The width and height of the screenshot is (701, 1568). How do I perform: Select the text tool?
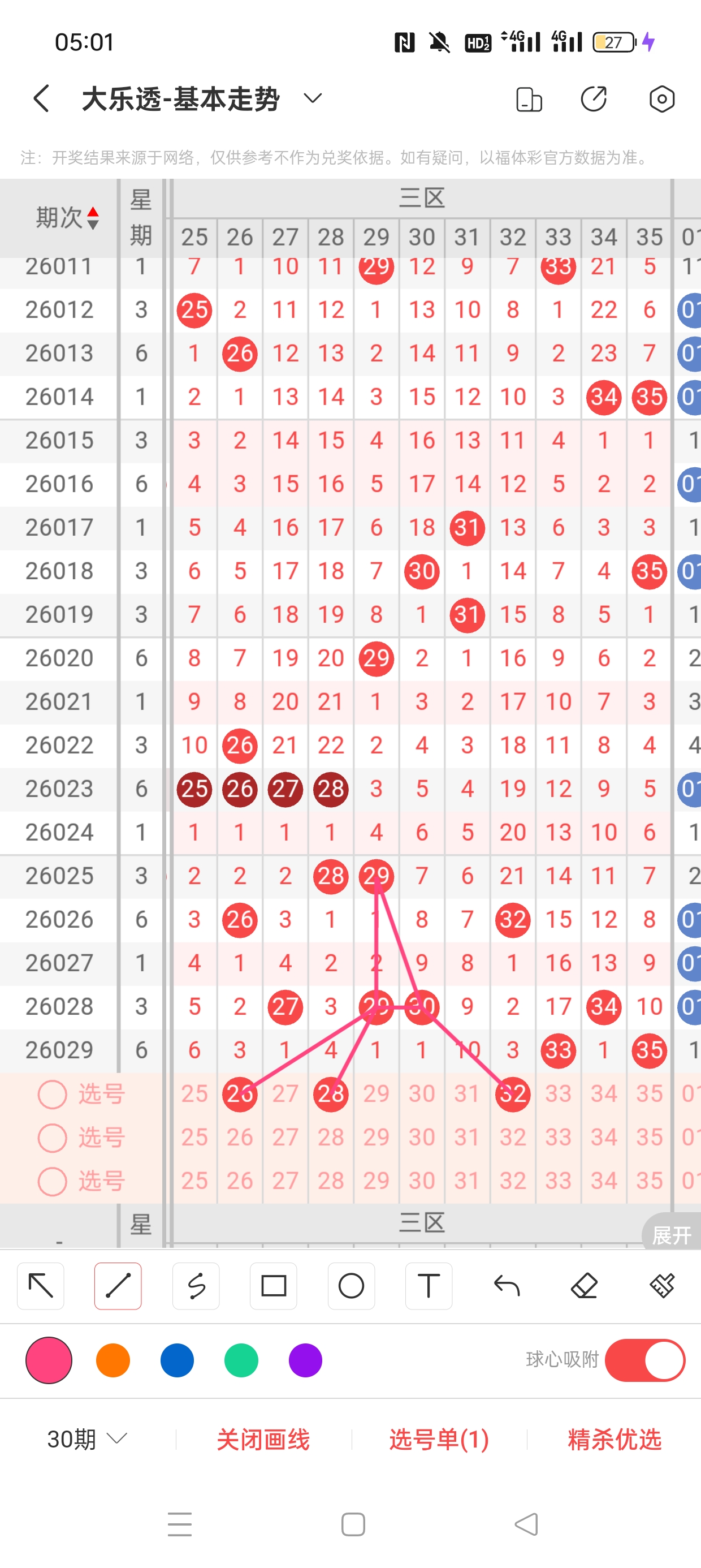[429, 1286]
